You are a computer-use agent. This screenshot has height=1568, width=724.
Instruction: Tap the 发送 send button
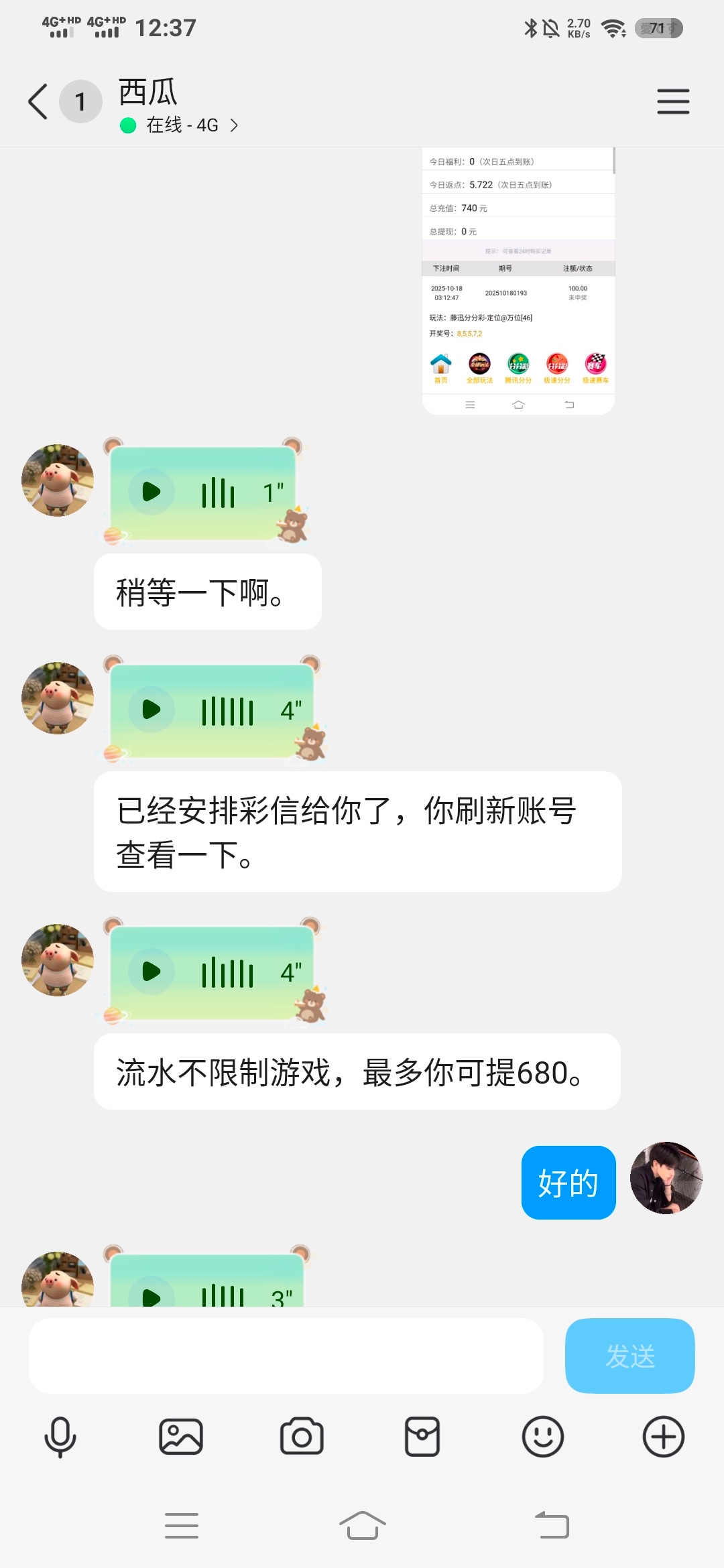pos(629,1356)
